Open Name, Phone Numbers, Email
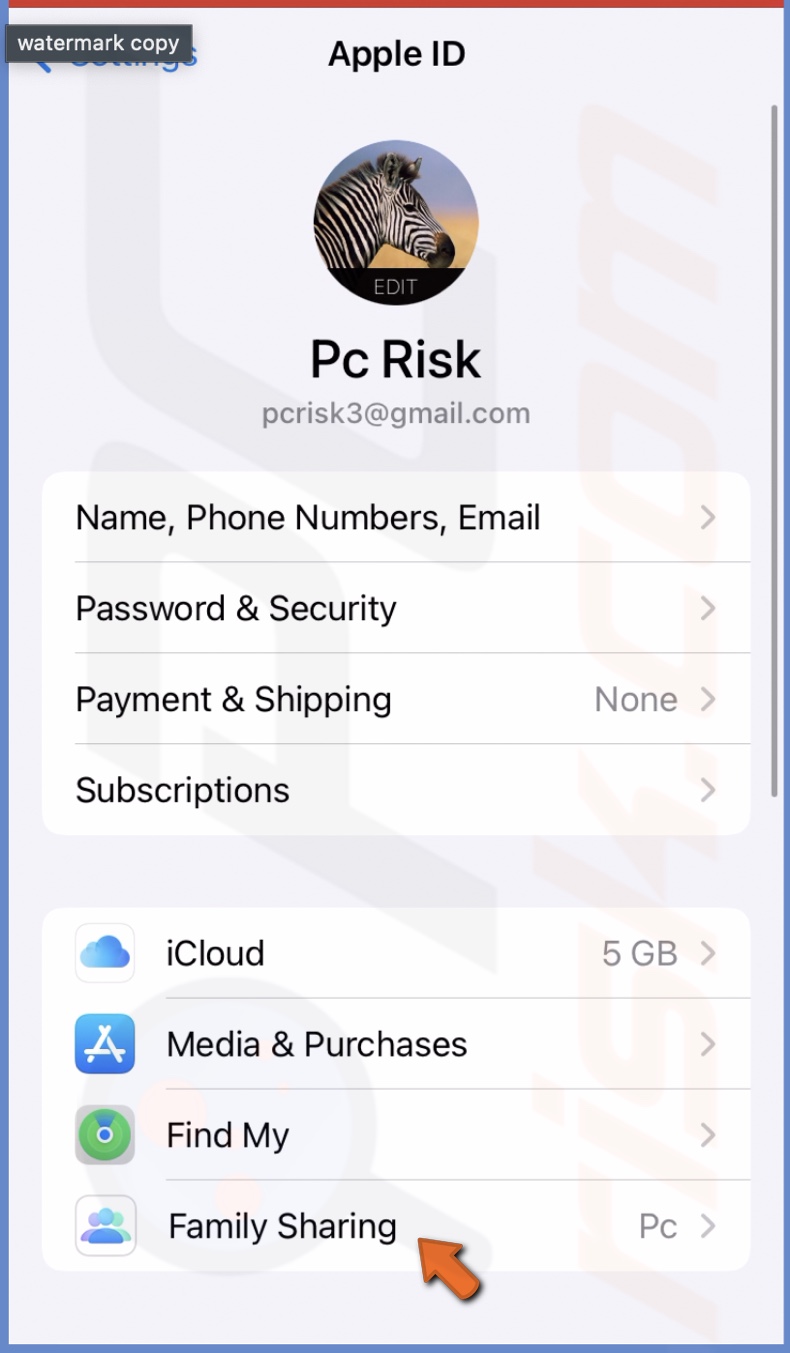 click(395, 517)
